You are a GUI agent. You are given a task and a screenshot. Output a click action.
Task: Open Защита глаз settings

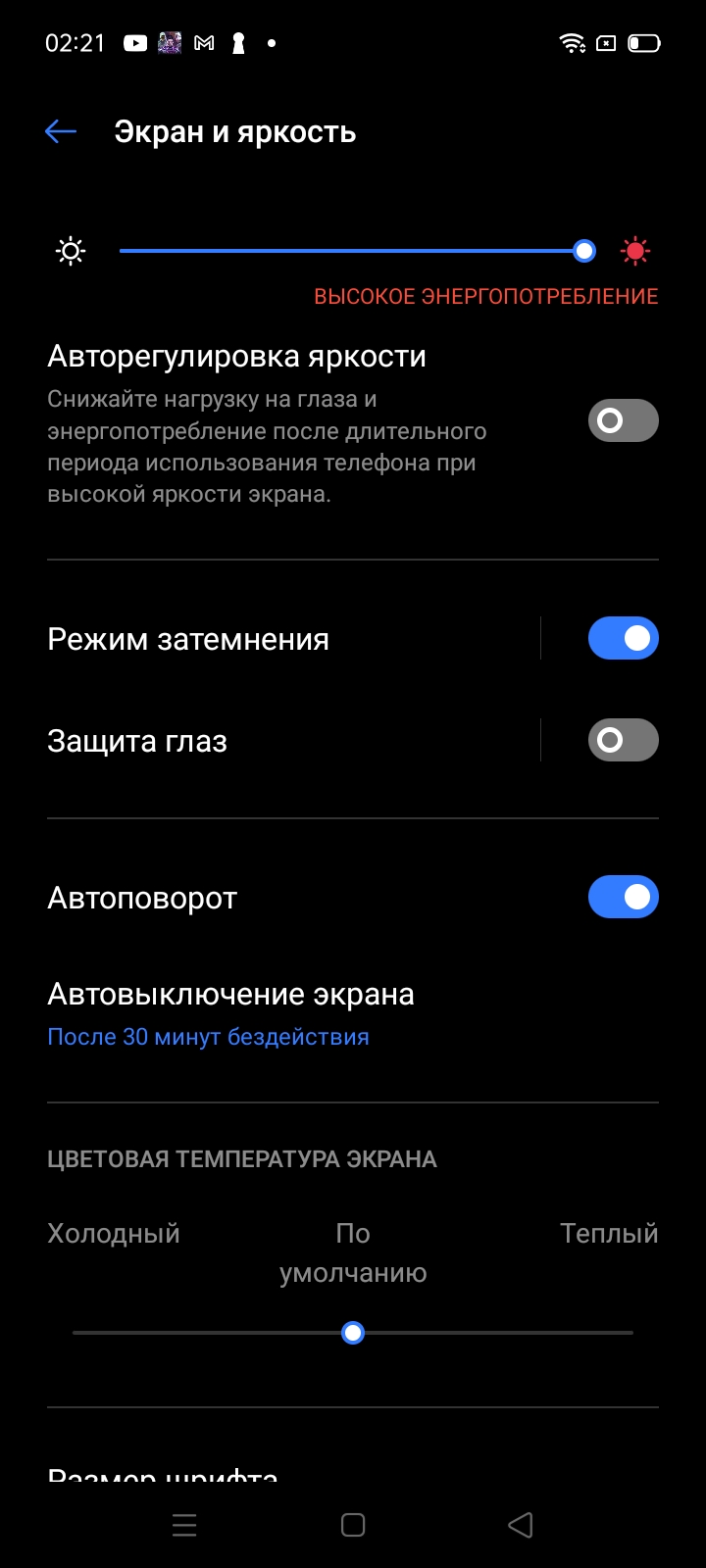pos(137,742)
